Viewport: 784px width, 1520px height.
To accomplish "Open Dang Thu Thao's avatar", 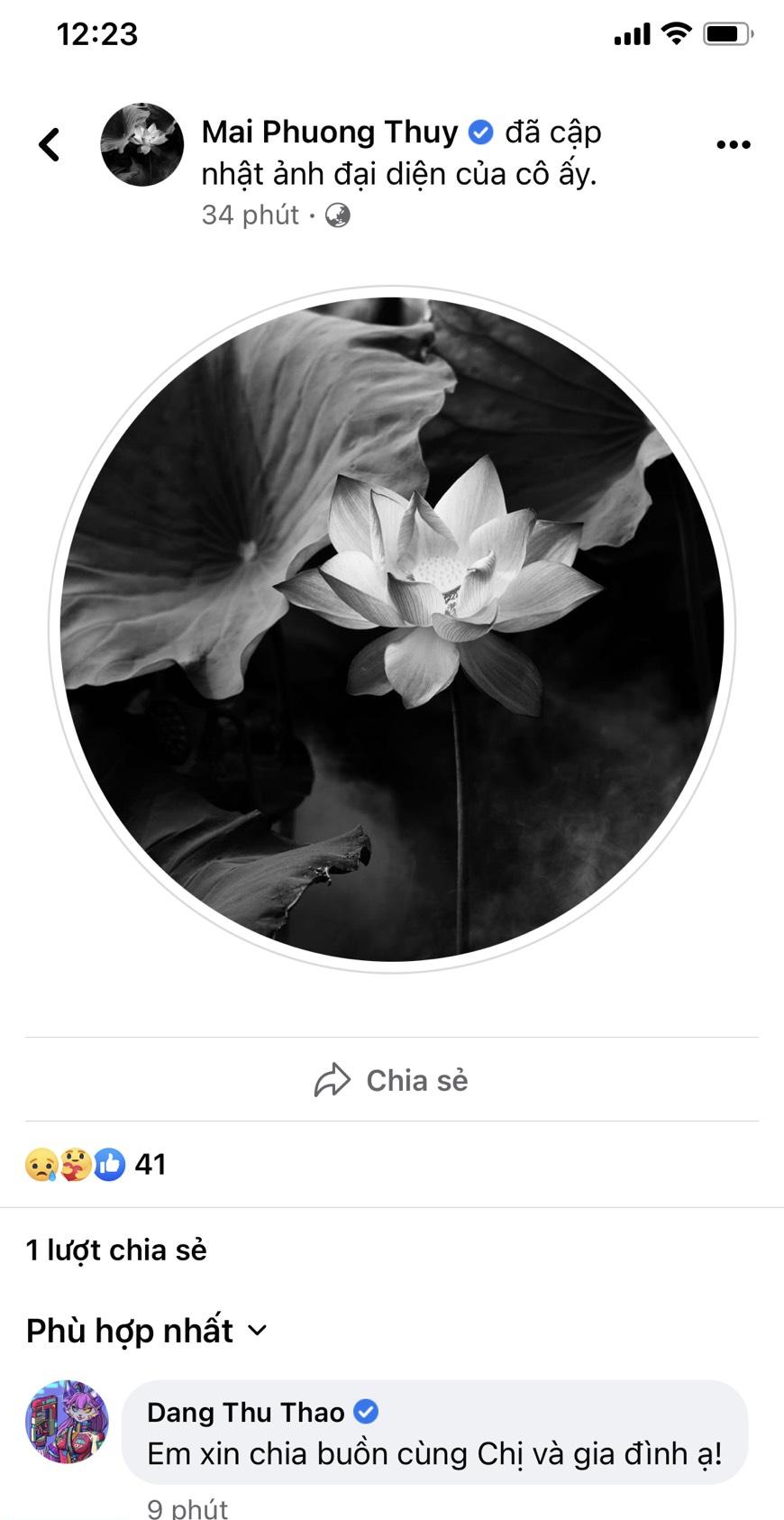I will pyautogui.click(x=67, y=1422).
